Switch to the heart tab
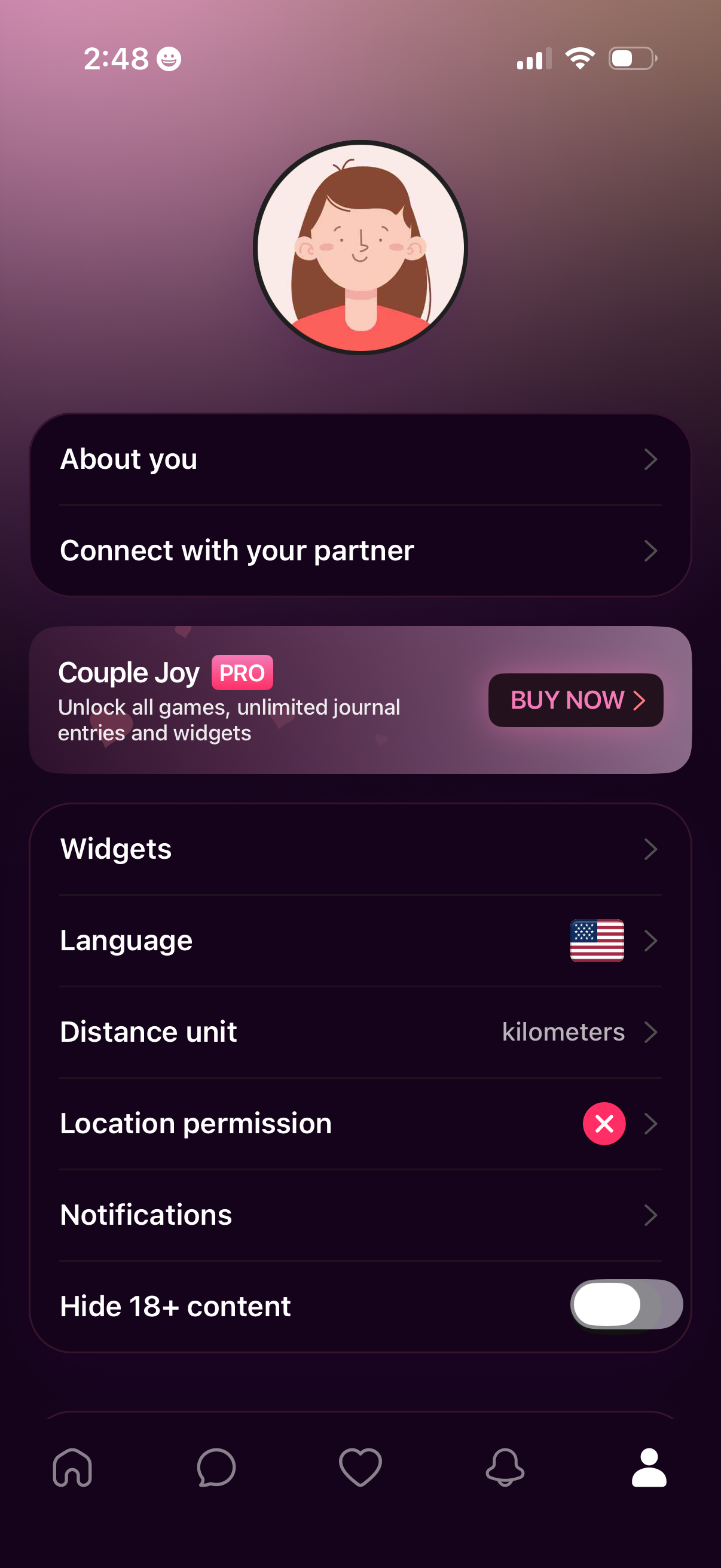The height and width of the screenshot is (1568, 721). coord(360,1467)
